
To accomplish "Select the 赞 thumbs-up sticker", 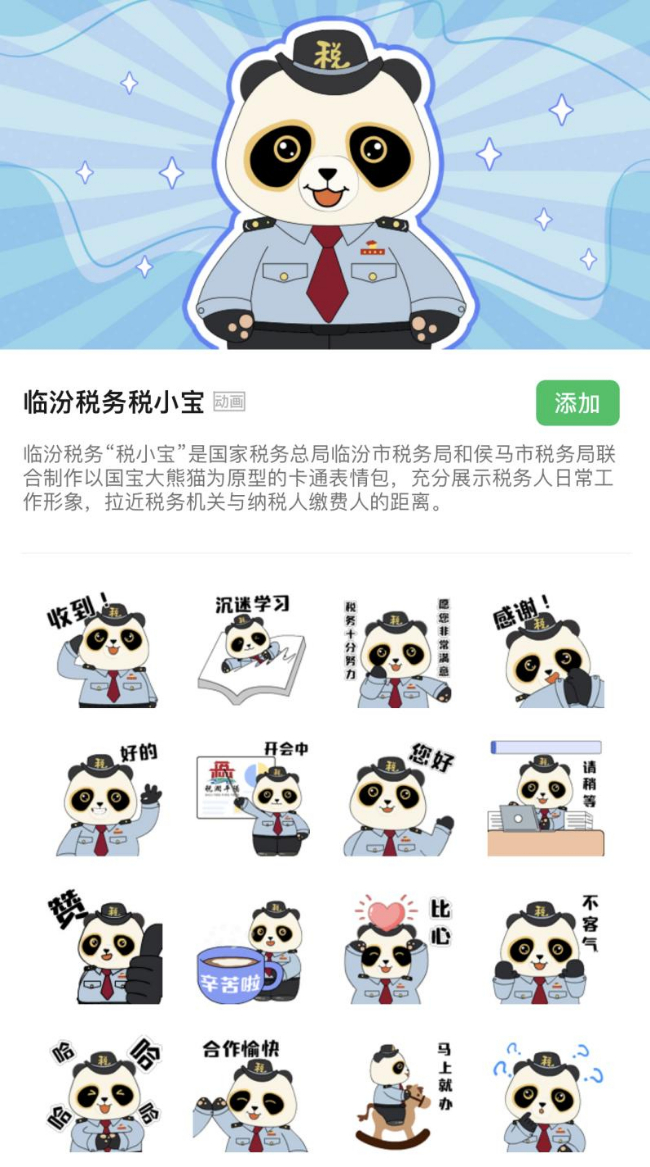I will 103,947.
